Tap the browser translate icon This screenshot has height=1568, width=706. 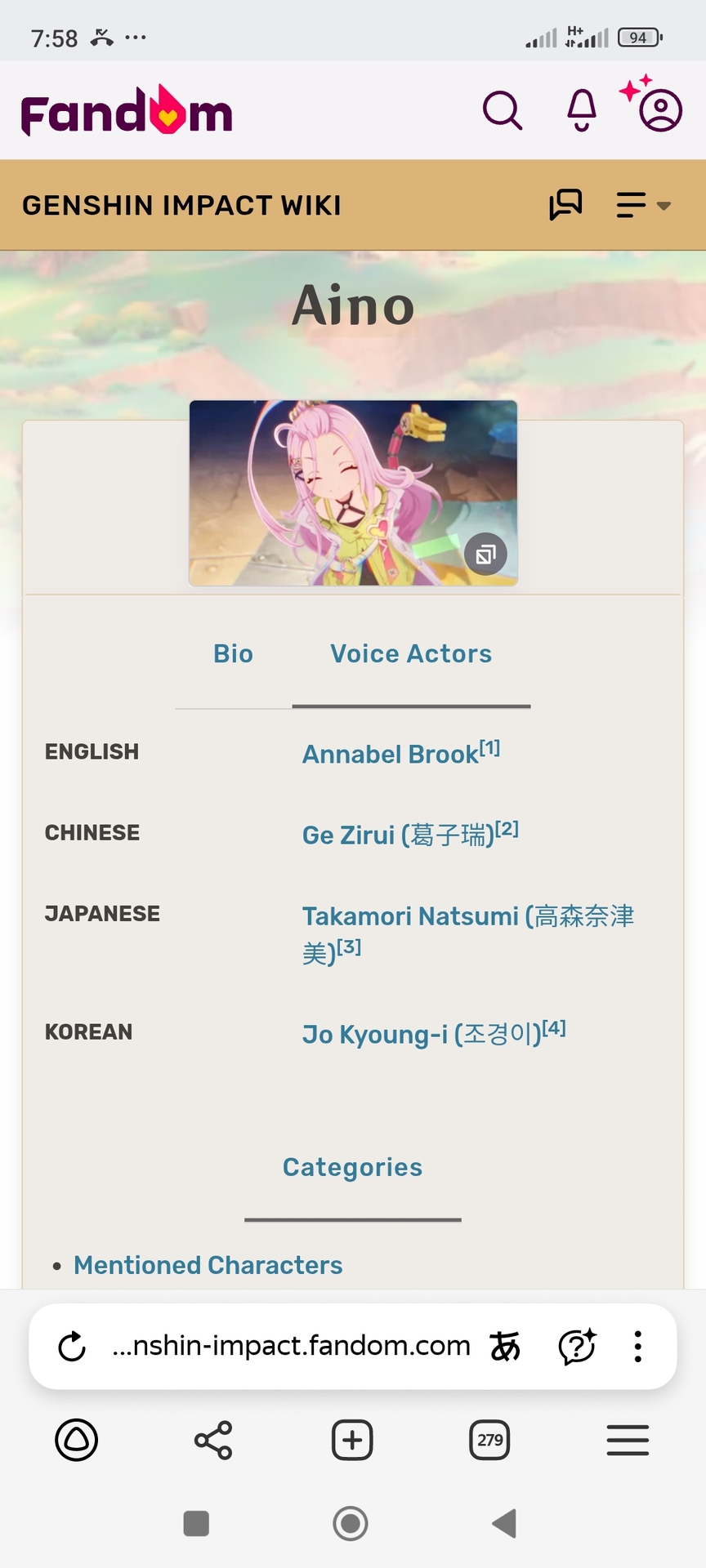coord(504,1347)
